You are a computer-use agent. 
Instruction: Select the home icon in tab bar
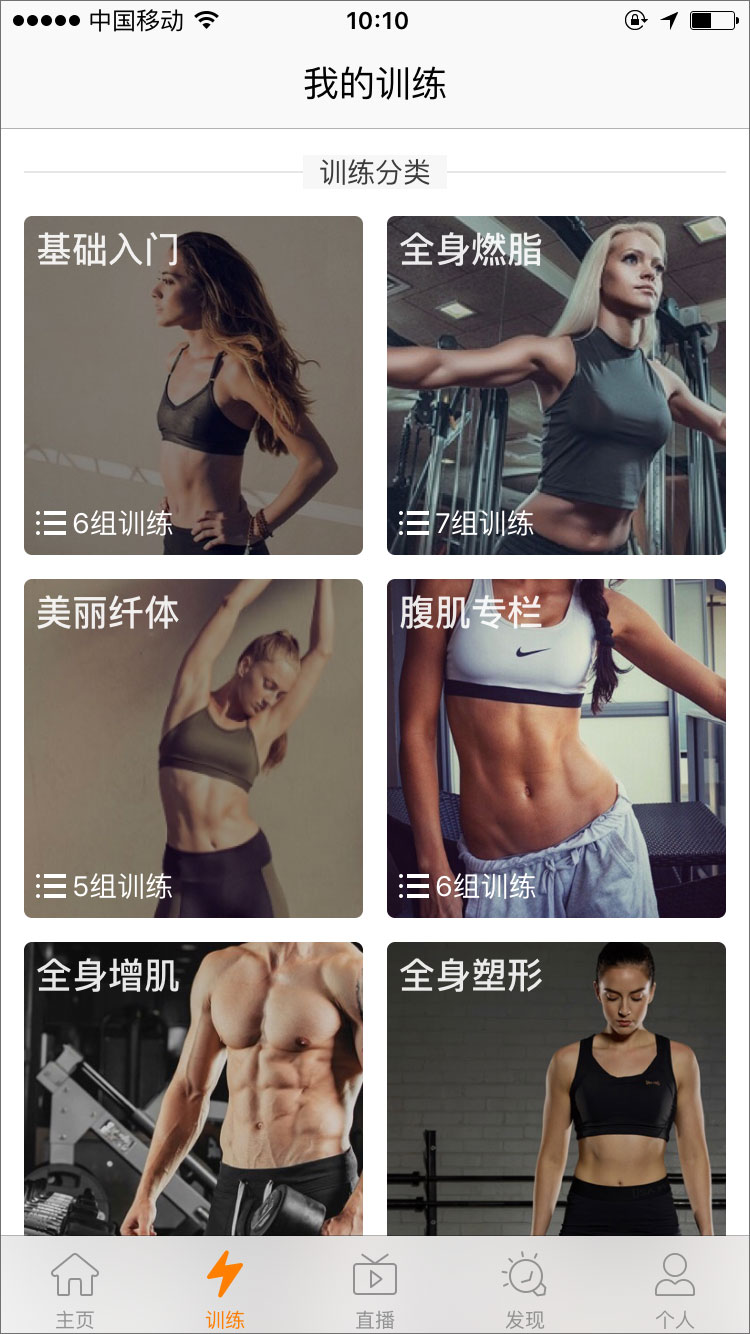(x=75, y=1271)
